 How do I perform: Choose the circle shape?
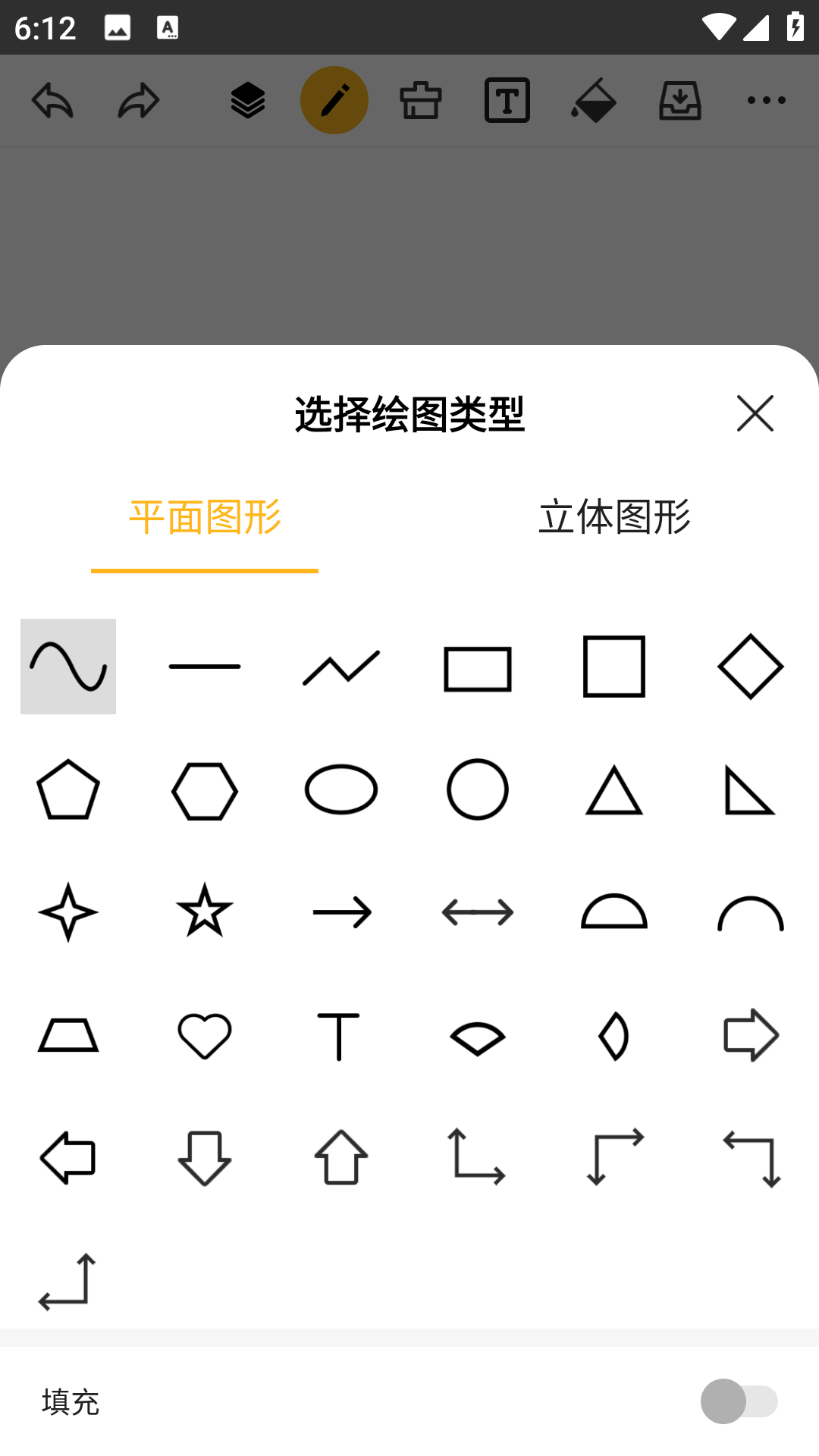click(x=477, y=789)
